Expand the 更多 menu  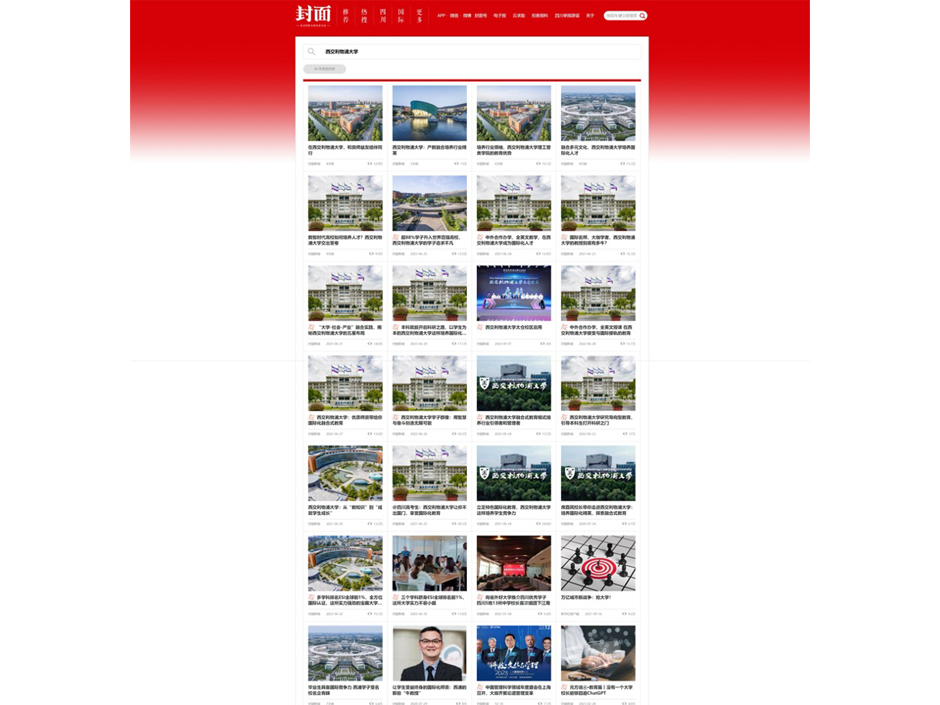click(419, 15)
